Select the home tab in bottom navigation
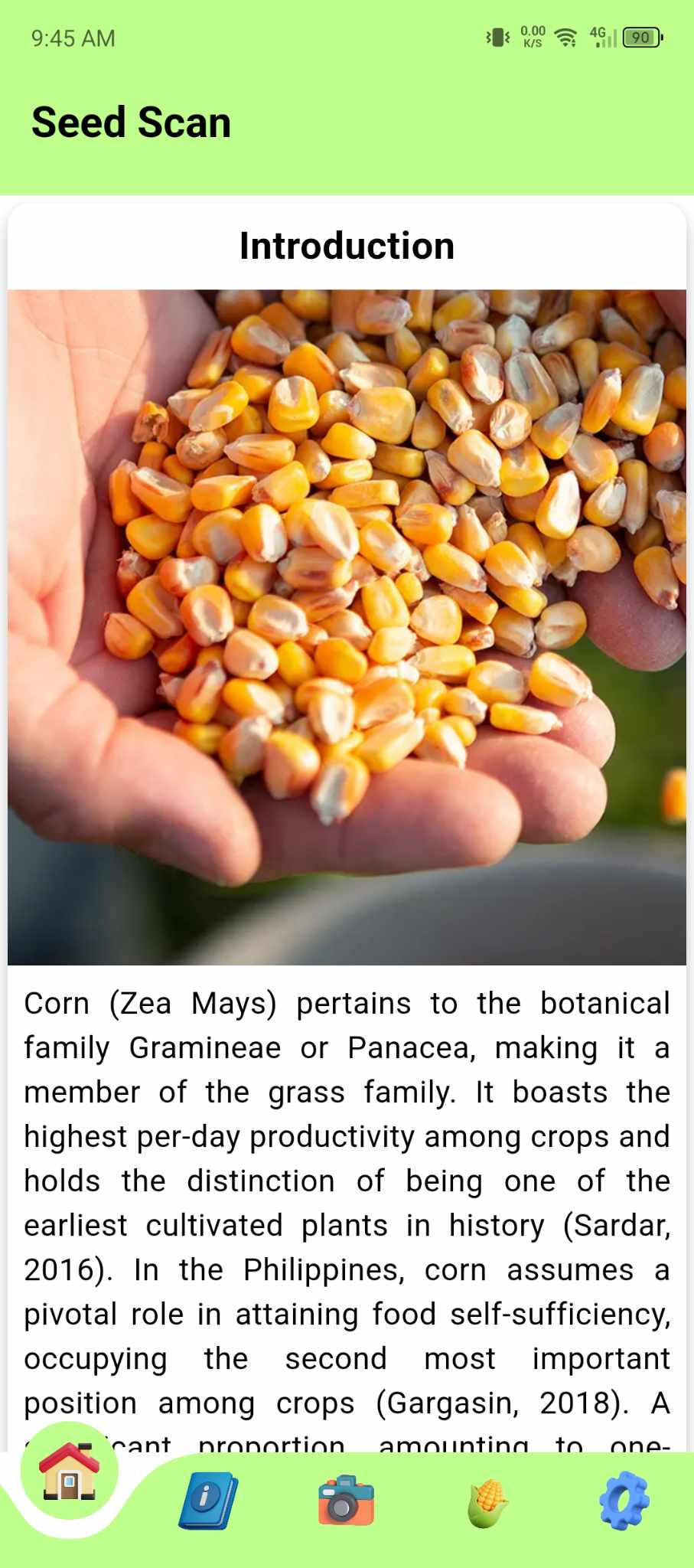Viewport: 694px width, 1568px height. pos(69,1471)
